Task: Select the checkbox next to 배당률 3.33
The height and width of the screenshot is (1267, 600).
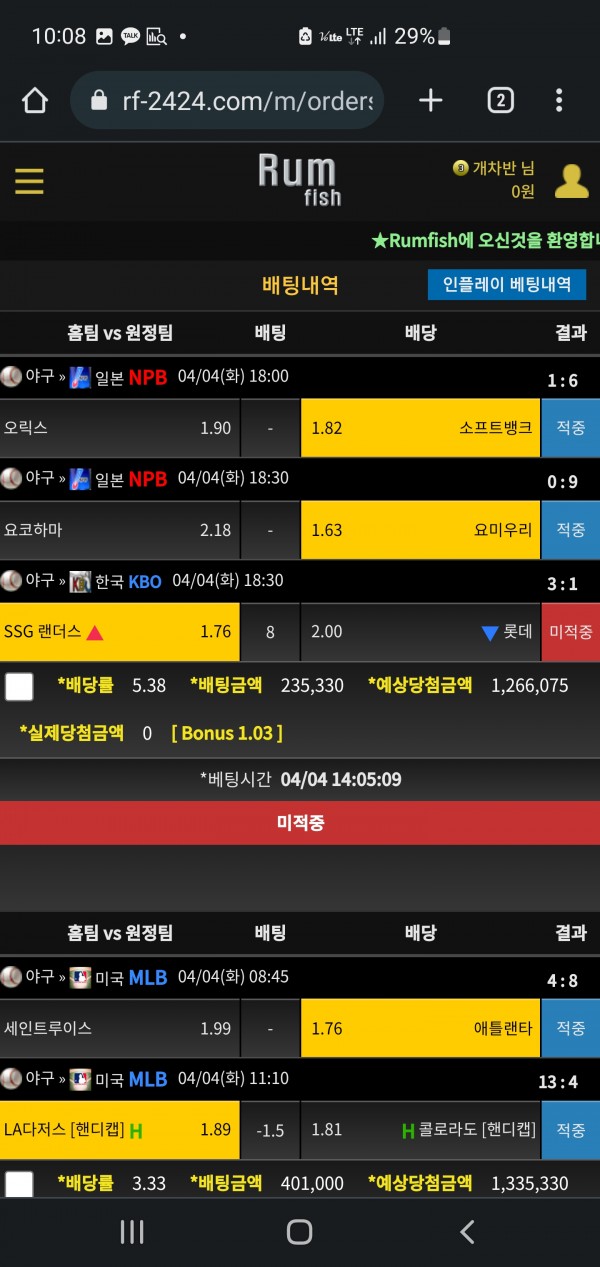Action: (x=19, y=1184)
